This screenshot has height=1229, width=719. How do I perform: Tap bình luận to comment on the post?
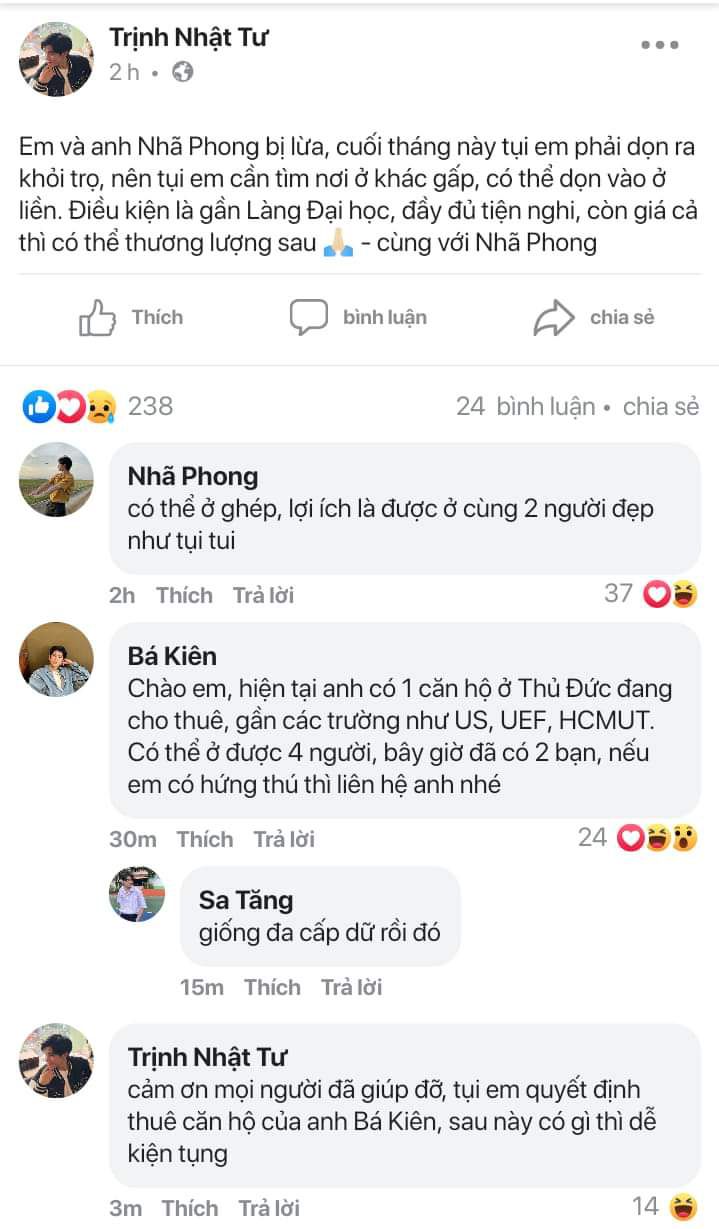click(358, 318)
